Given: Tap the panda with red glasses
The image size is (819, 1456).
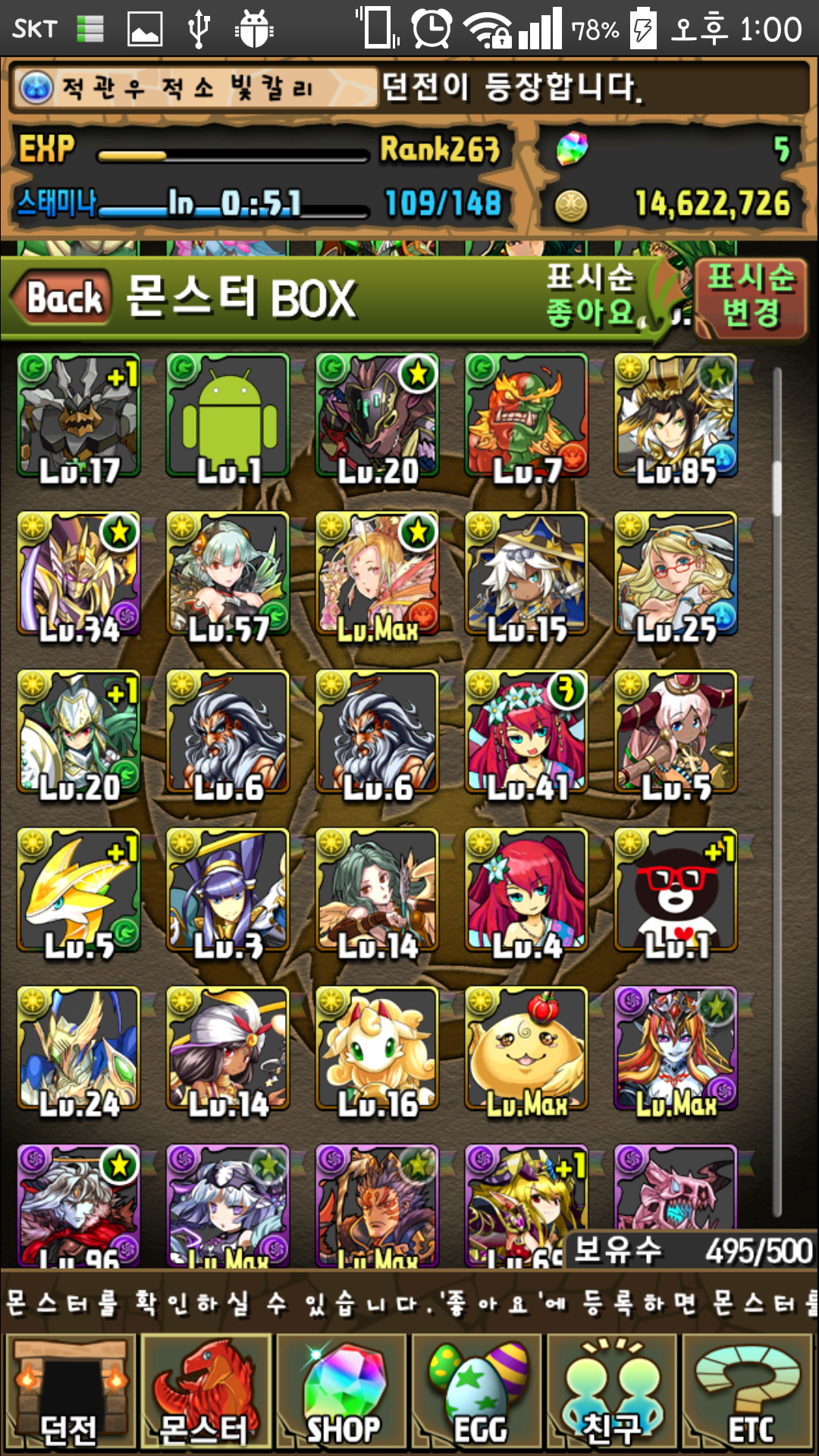Looking at the screenshot, I should 676,890.
